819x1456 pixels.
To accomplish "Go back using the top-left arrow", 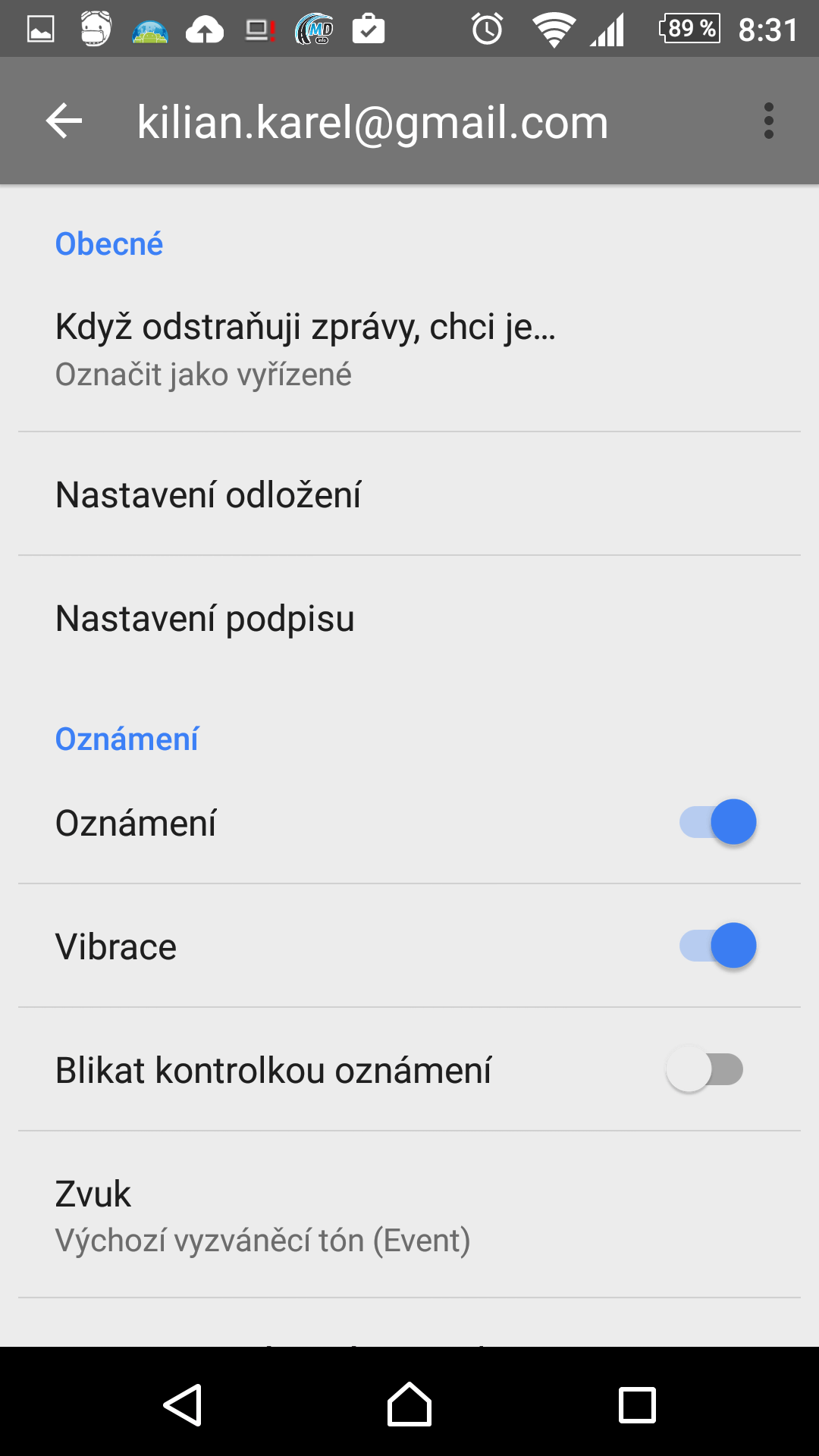I will click(64, 121).
